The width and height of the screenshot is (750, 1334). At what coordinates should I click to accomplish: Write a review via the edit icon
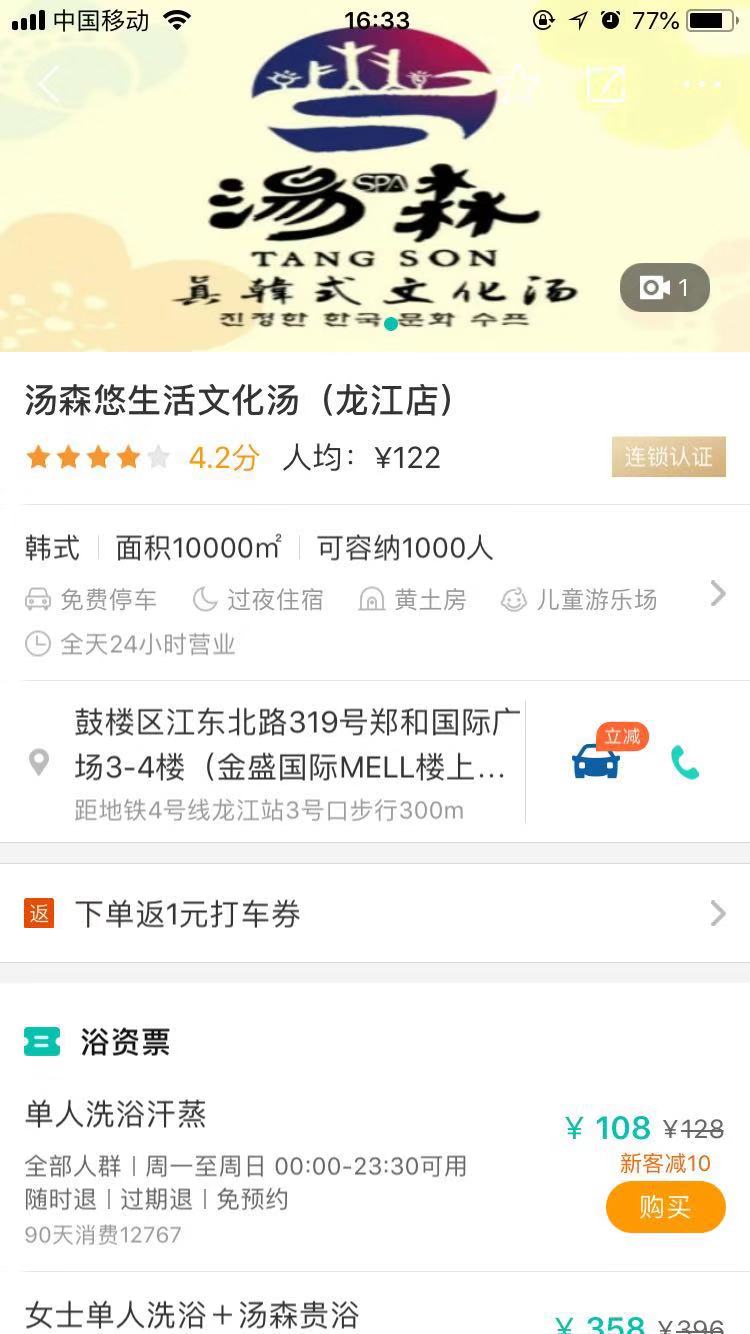606,85
